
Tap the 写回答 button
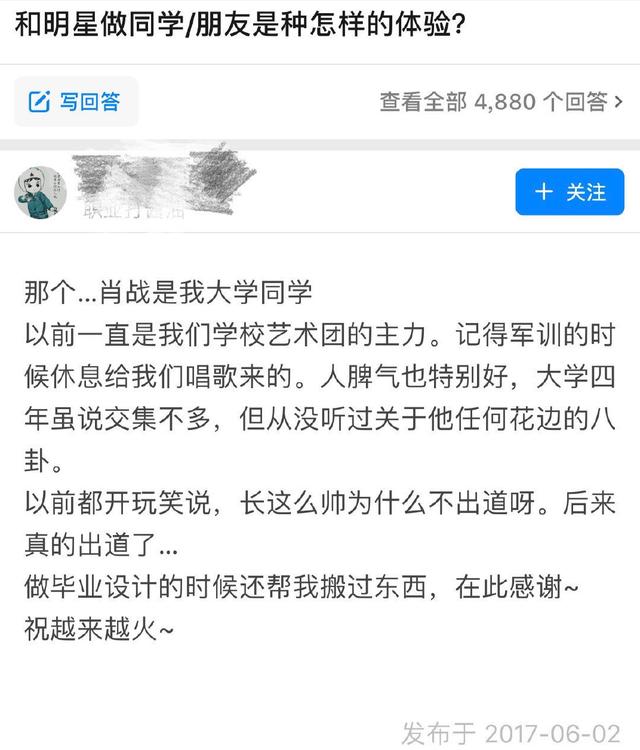76,102
